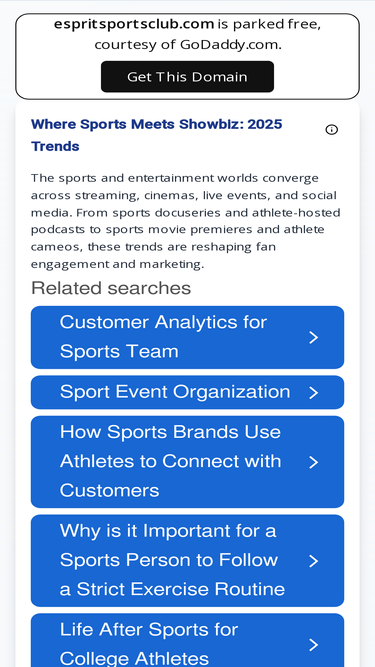The width and height of the screenshot is (375, 667).
Task: Choose the Strict Exercise Routine related search
Action: (x=188, y=561)
